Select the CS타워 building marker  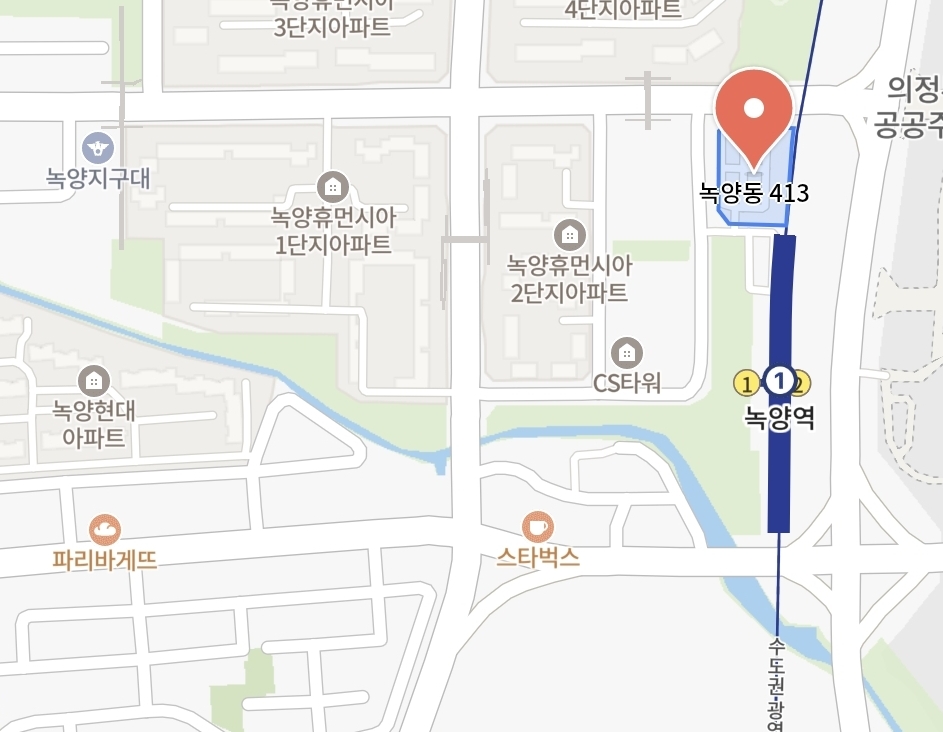click(x=627, y=353)
